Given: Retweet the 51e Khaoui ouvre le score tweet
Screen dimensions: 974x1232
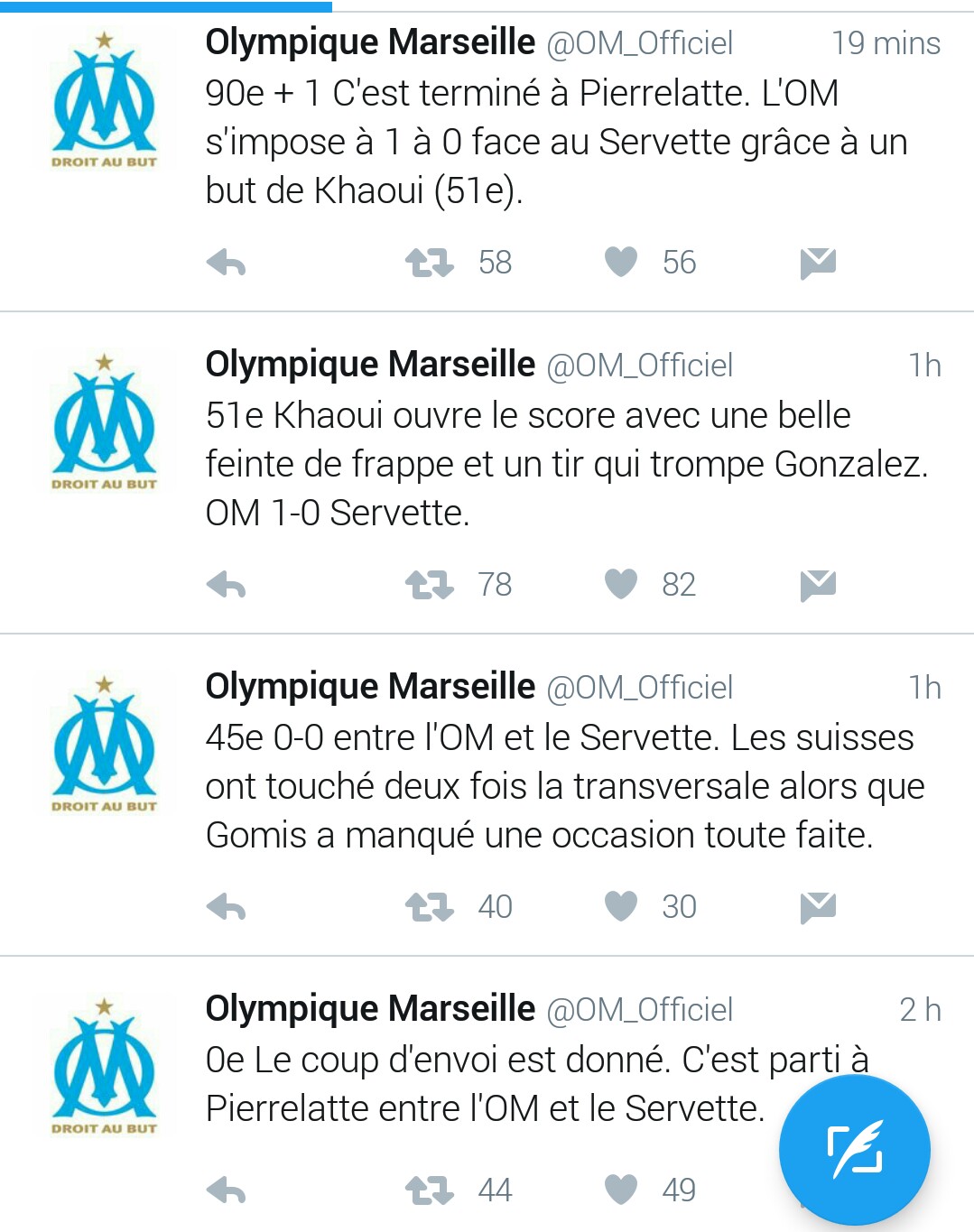Looking at the screenshot, I should (x=429, y=585).
